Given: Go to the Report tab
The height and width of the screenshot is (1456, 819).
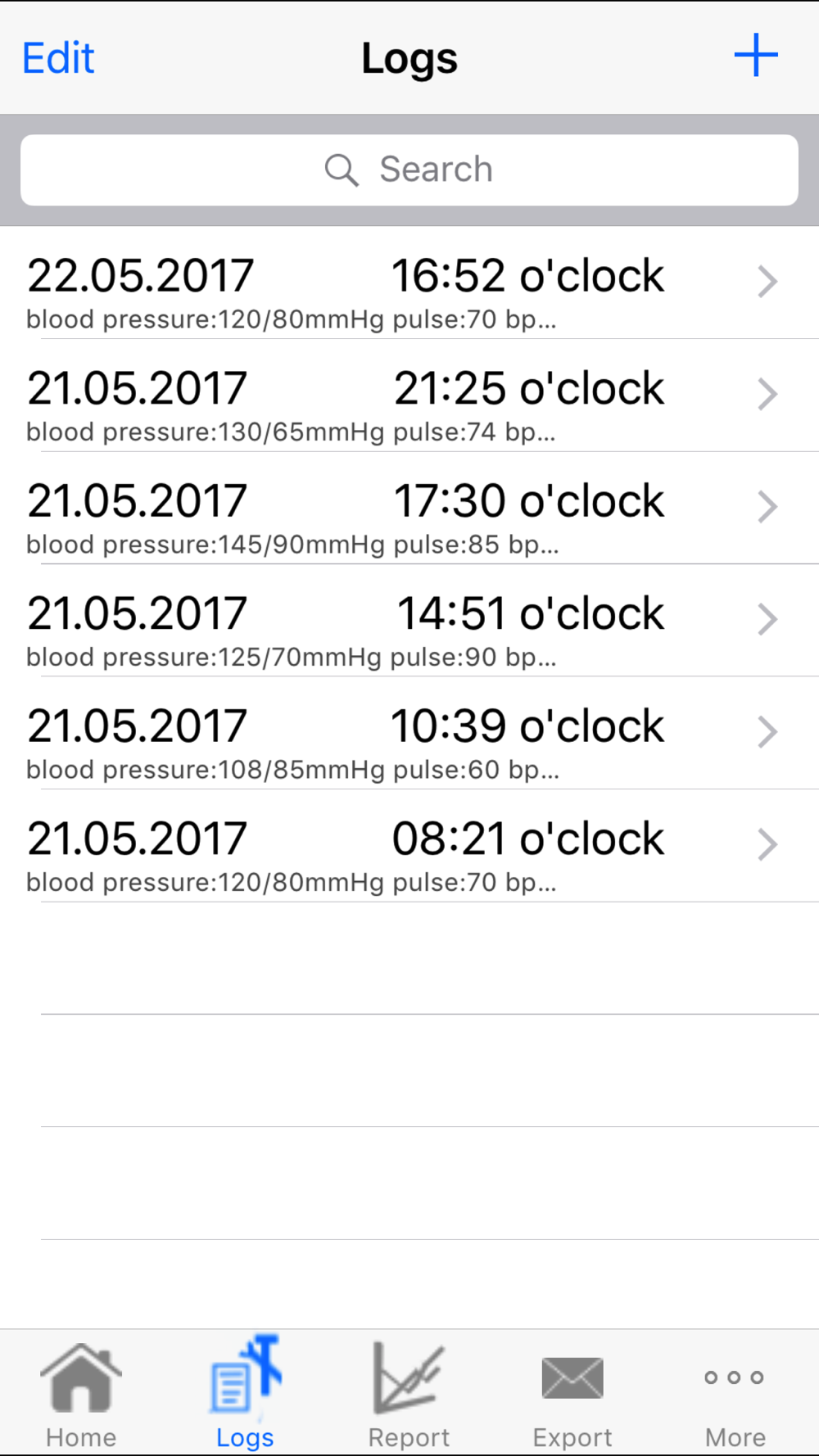Looking at the screenshot, I should (409, 1395).
